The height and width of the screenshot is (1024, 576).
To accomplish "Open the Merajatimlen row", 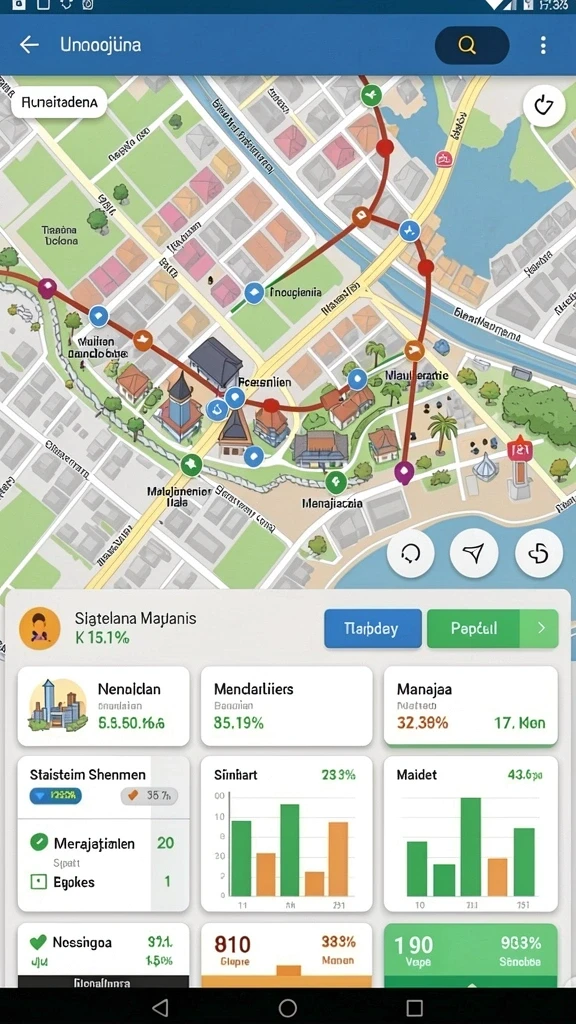I will [x=103, y=843].
